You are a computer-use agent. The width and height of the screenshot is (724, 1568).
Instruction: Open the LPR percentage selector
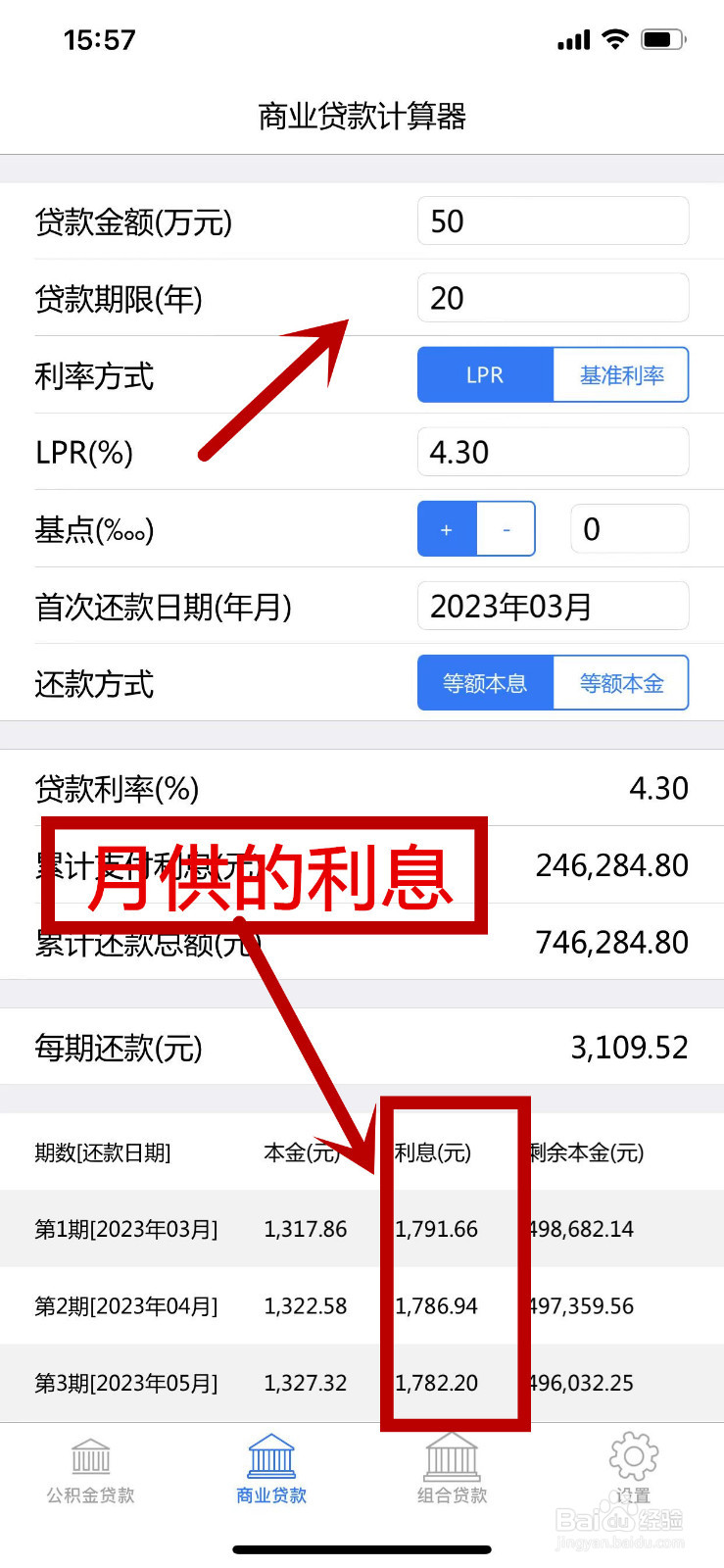pyautogui.click(x=553, y=452)
